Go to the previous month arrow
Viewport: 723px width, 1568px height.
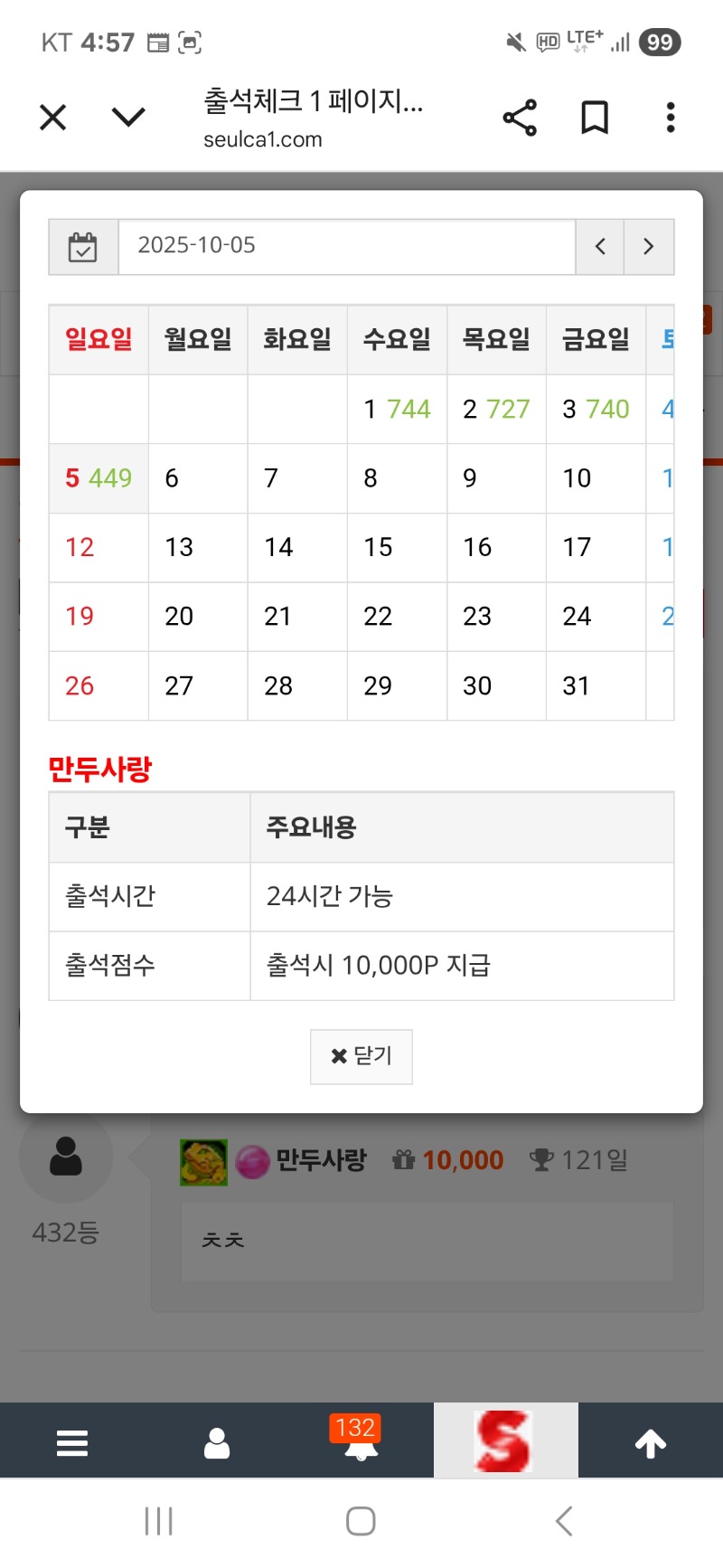pos(600,246)
